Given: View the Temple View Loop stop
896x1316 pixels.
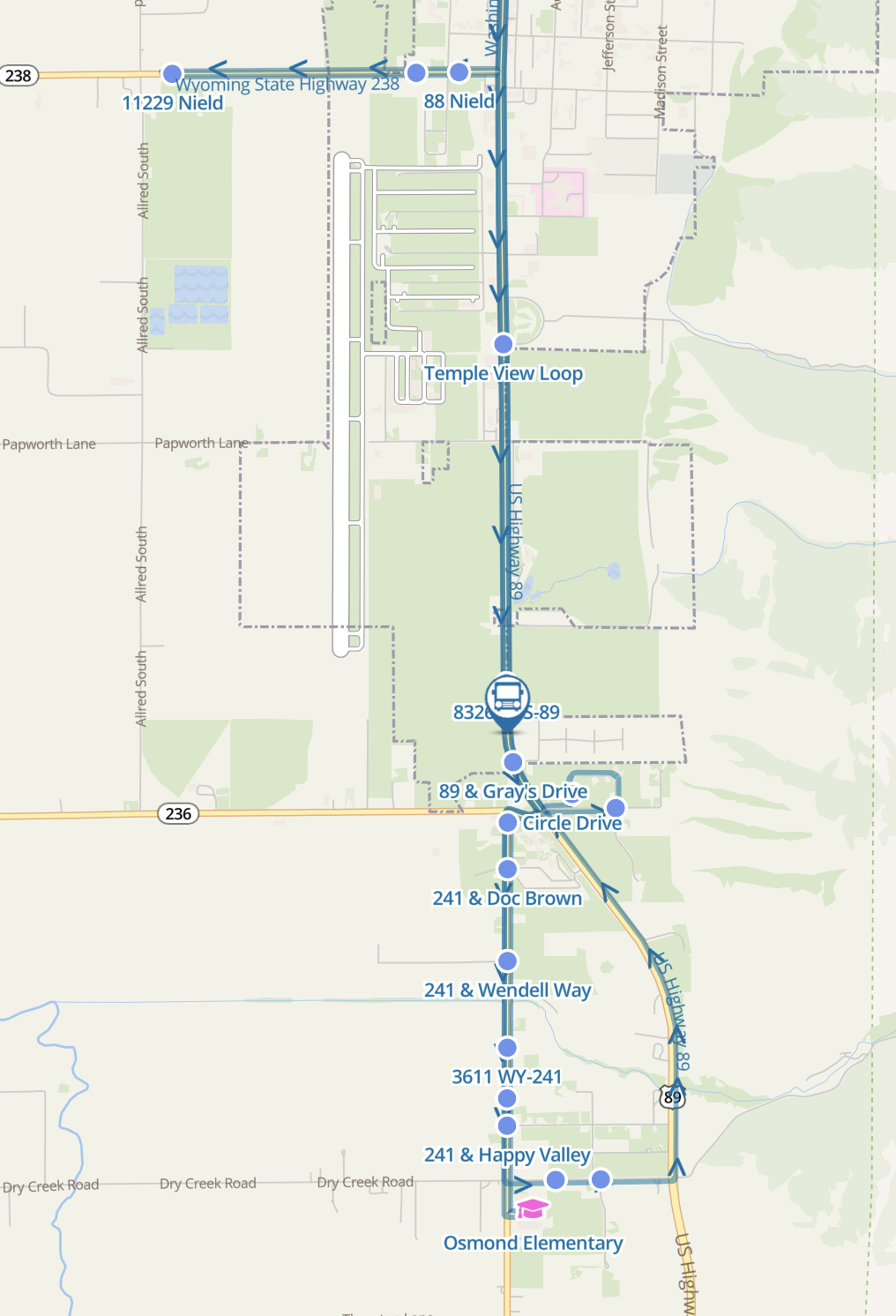Looking at the screenshot, I should pyautogui.click(x=503, y=344).
